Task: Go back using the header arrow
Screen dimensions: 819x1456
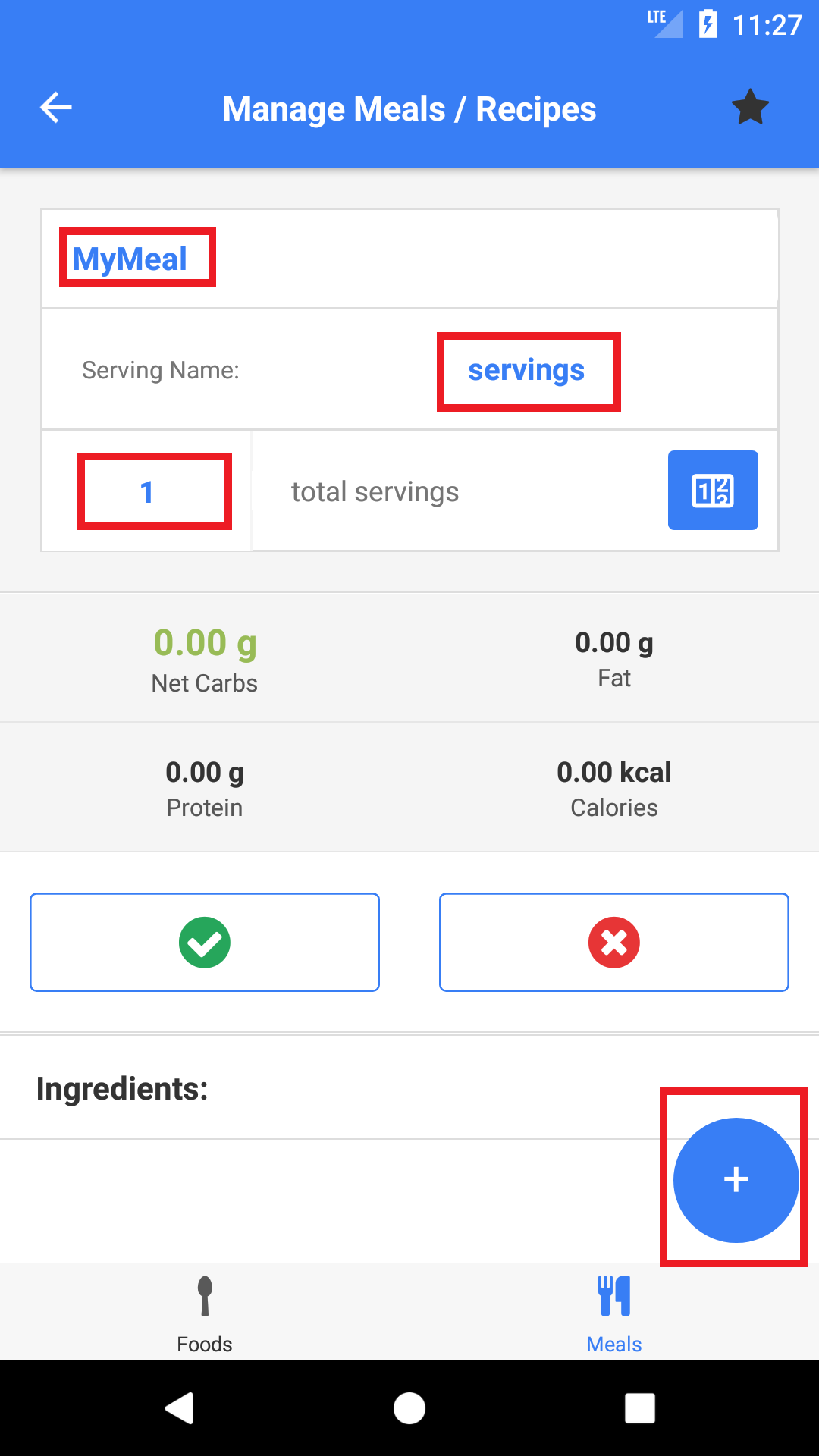Action: pyautogui.click(x=56, y=108)
